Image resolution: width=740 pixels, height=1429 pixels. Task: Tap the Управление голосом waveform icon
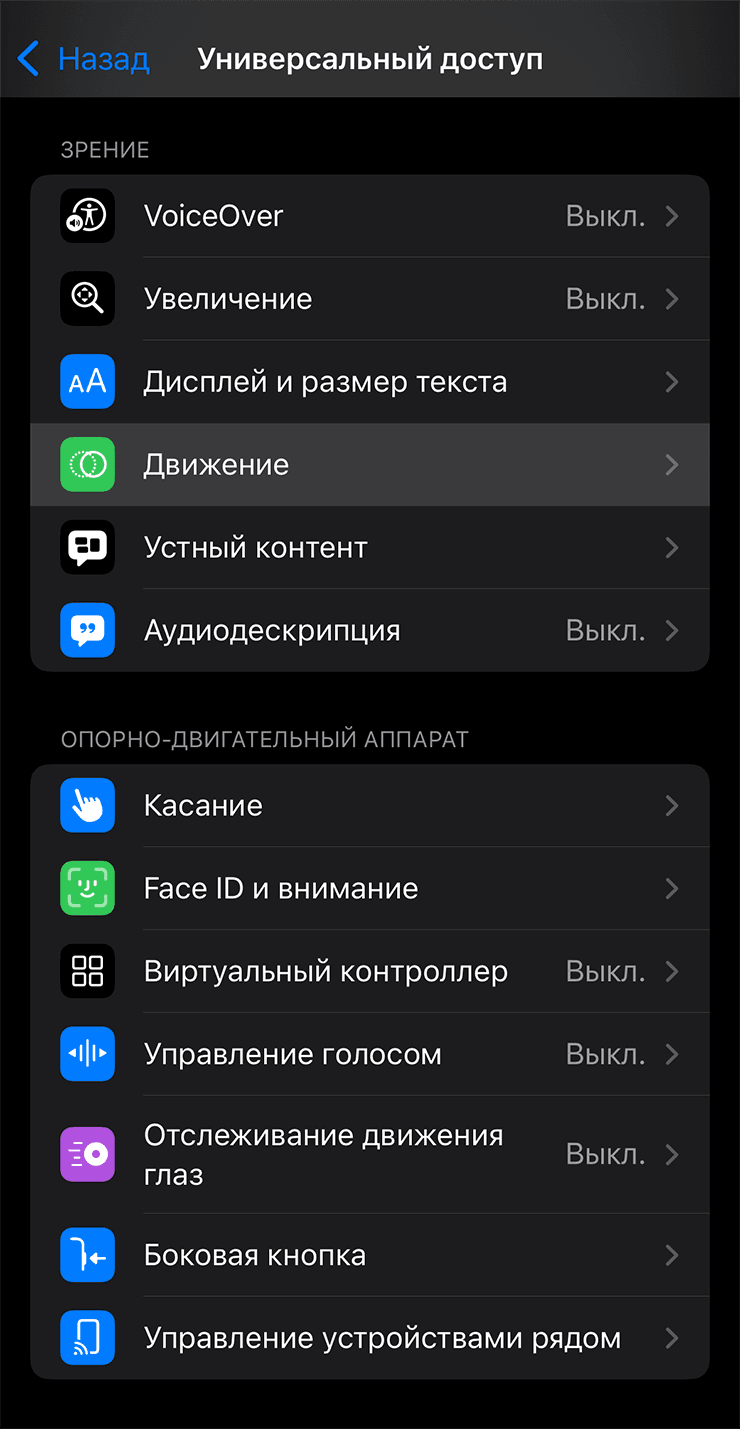87,1054
